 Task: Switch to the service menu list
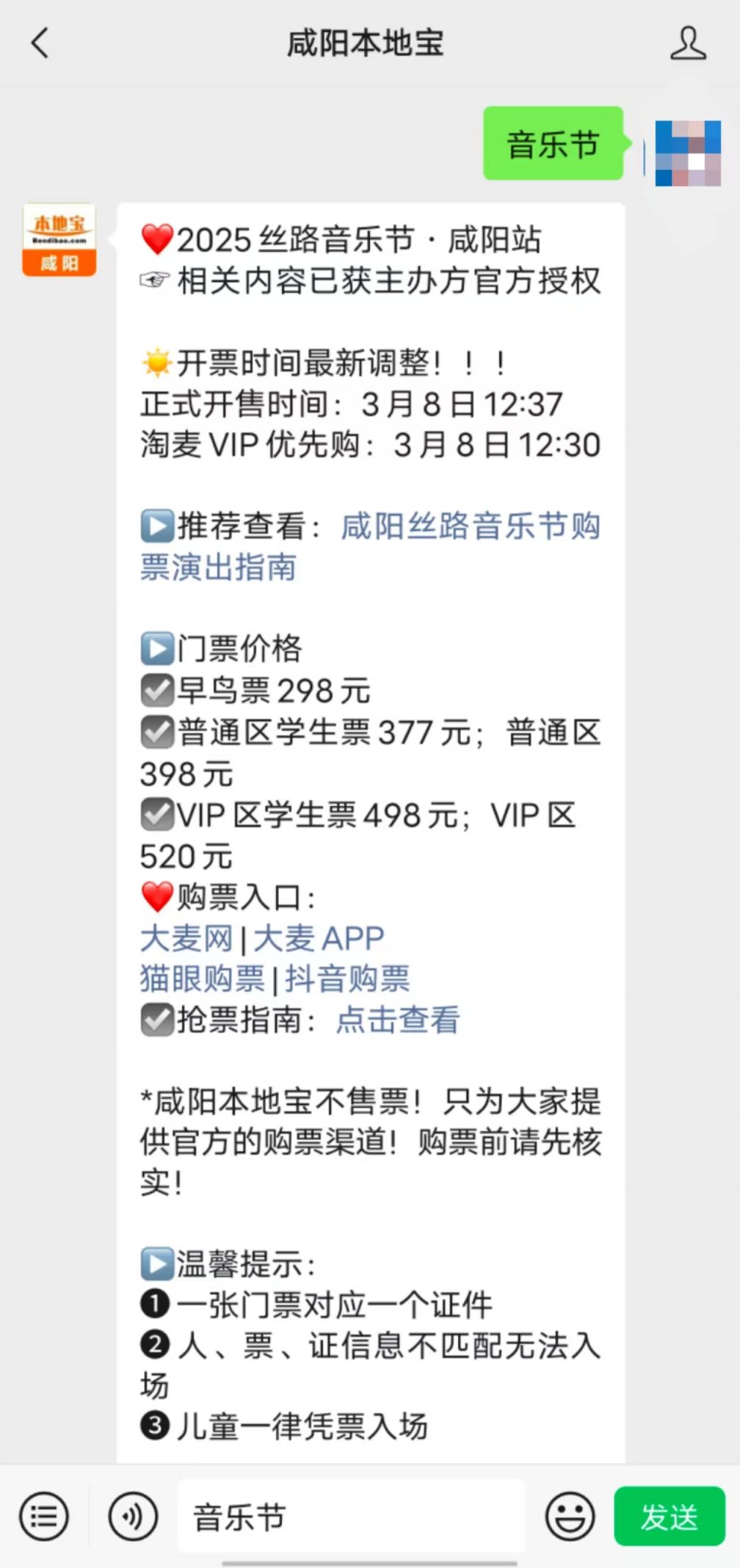(44, 1517)
